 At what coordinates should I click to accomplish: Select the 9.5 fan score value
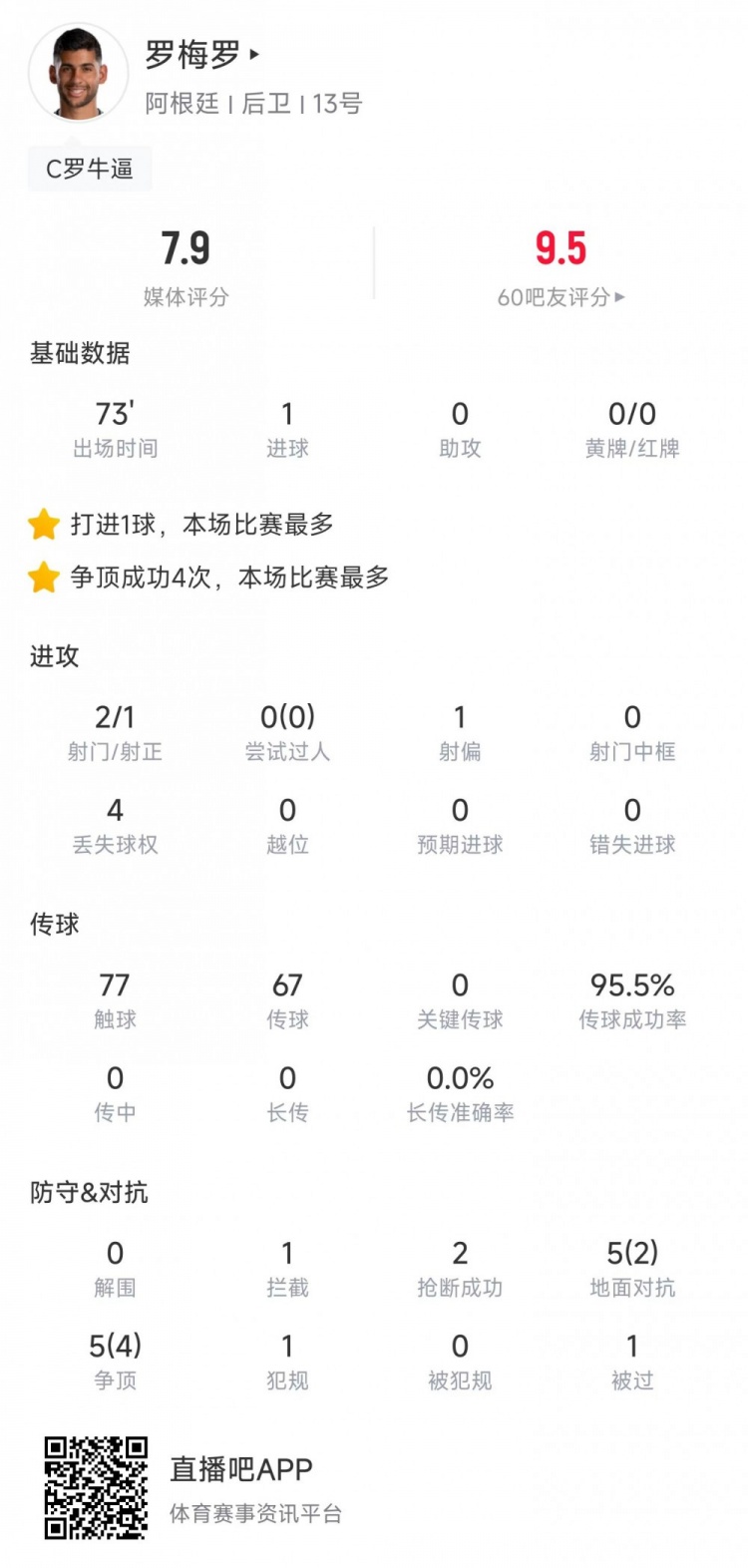561,250
